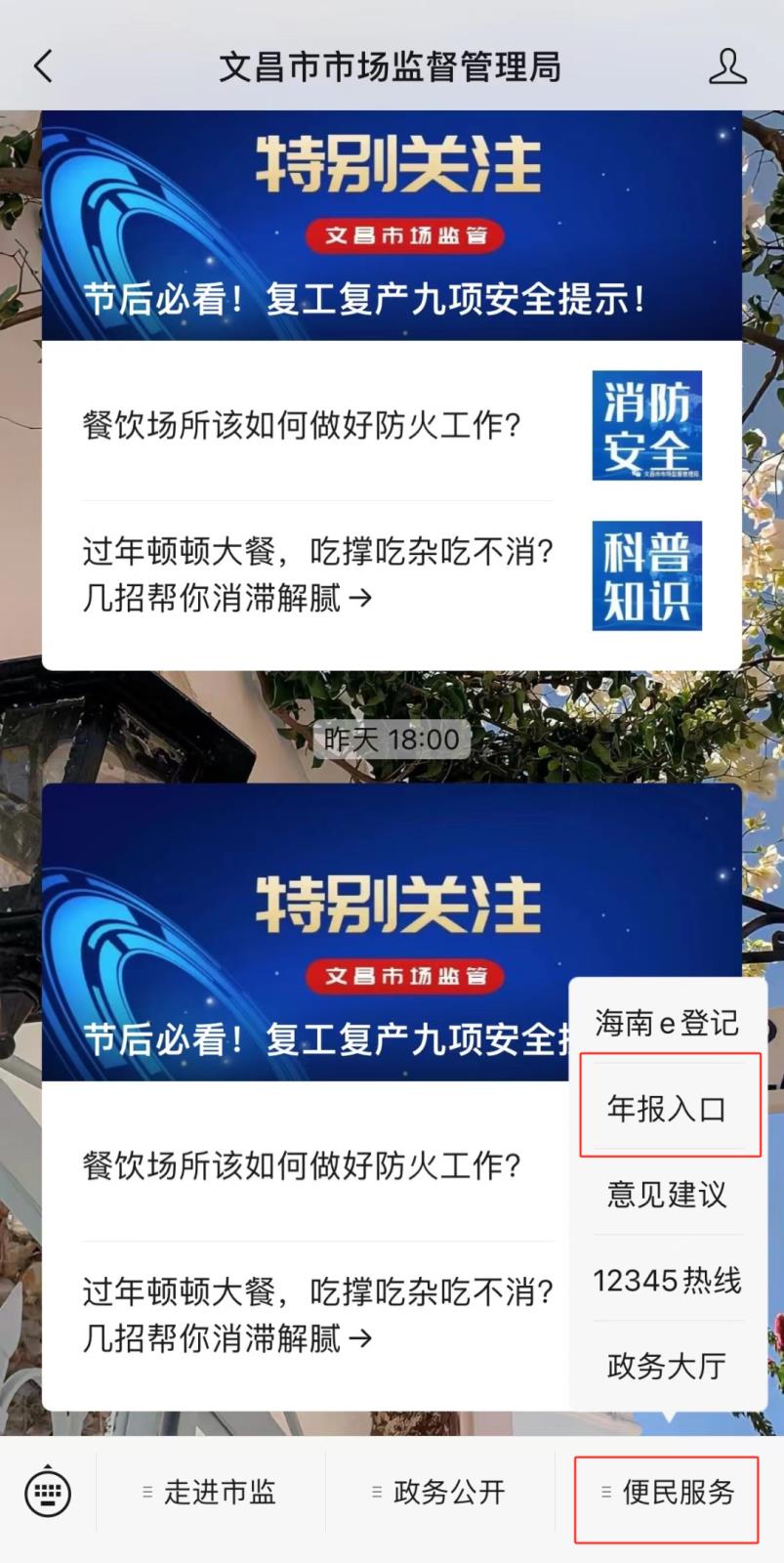Select 海南e登记 from popup menu

click(667, 1023)
